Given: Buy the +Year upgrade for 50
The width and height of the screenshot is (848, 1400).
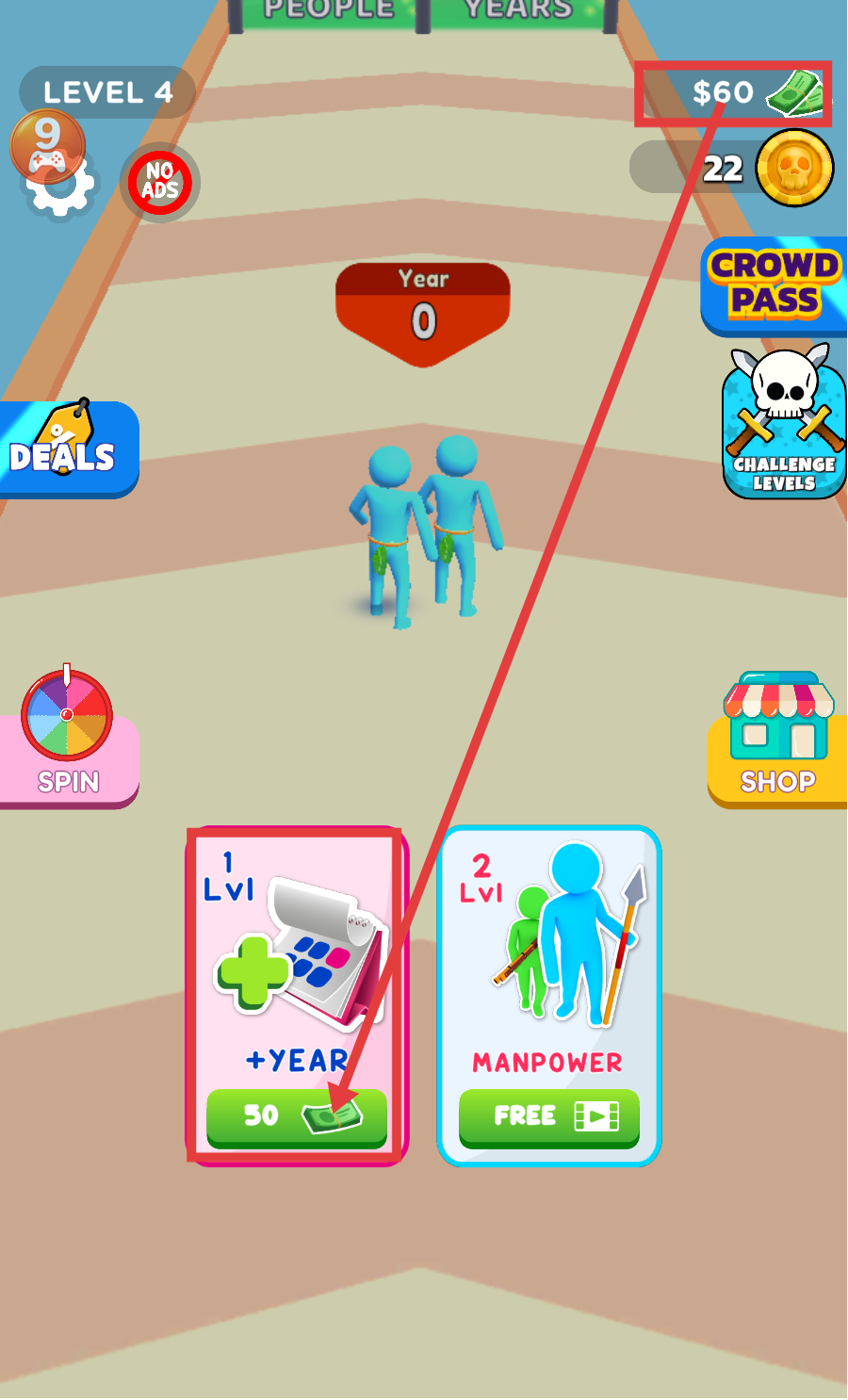Looking at the screenshot, I should (x=296, y=1116).
